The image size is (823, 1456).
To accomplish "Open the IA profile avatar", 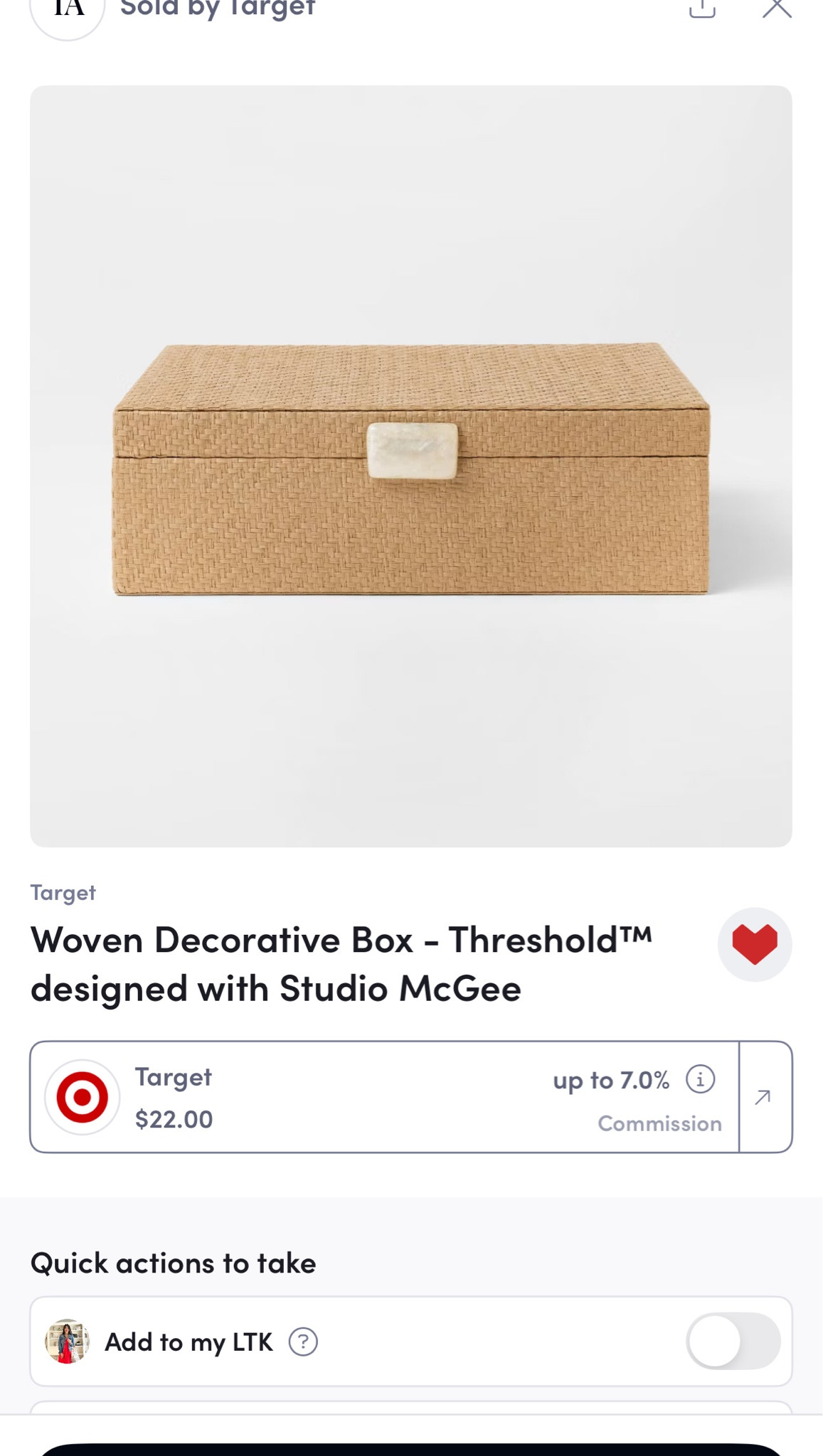I will 68,13.
